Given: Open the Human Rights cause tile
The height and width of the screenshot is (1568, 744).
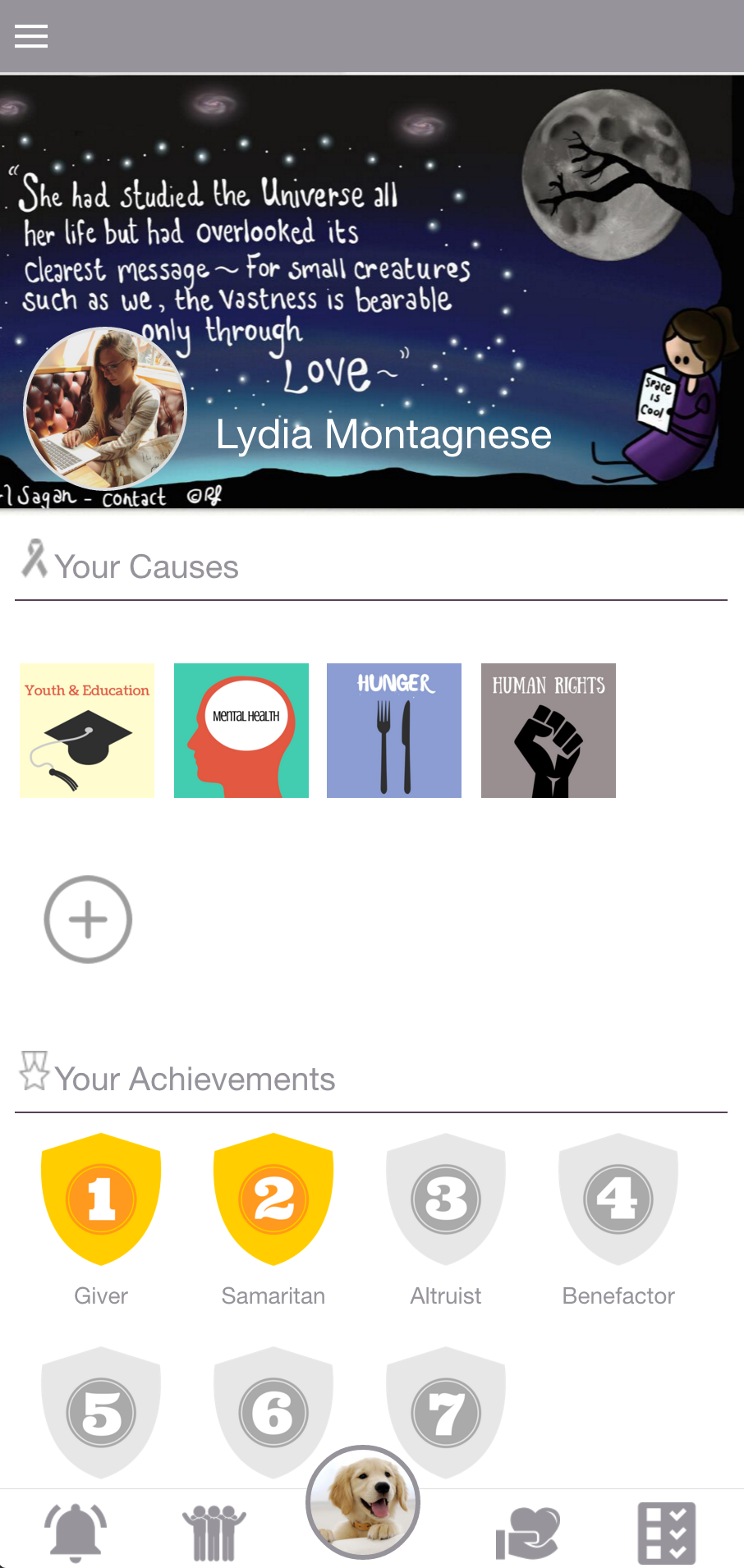Looking at the screenshot, I should point(549,730).
